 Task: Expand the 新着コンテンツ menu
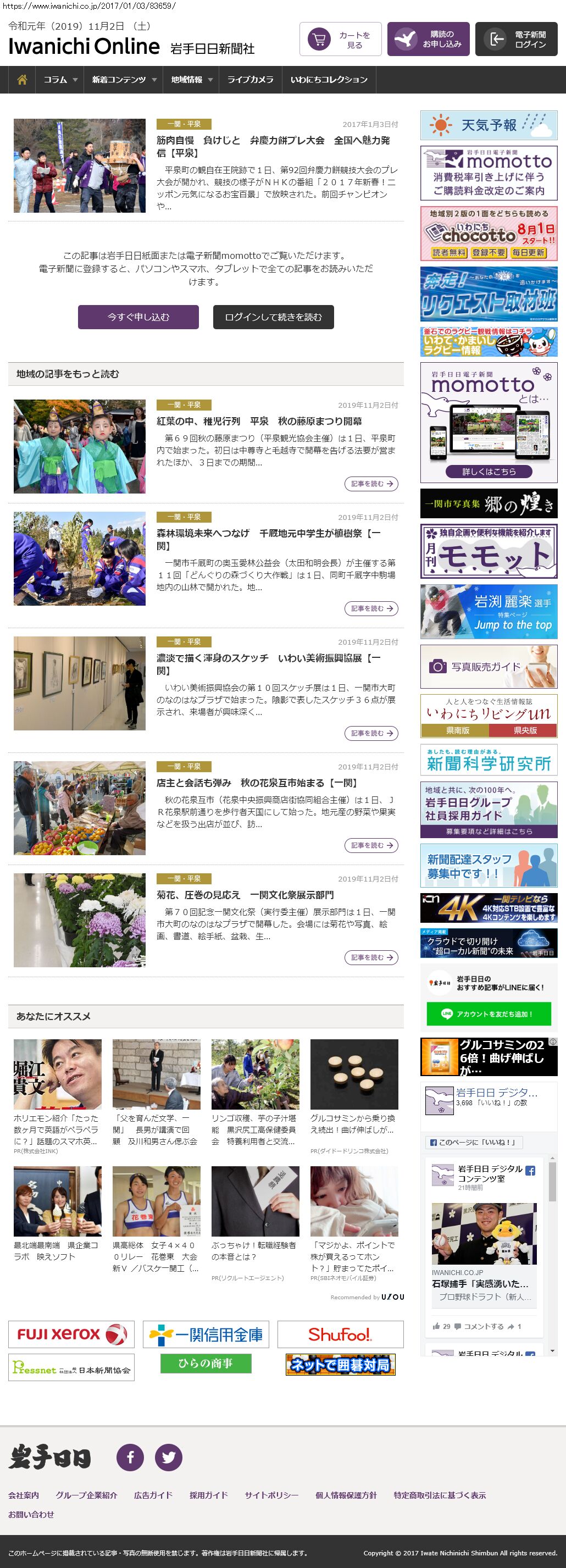[124, 80]
